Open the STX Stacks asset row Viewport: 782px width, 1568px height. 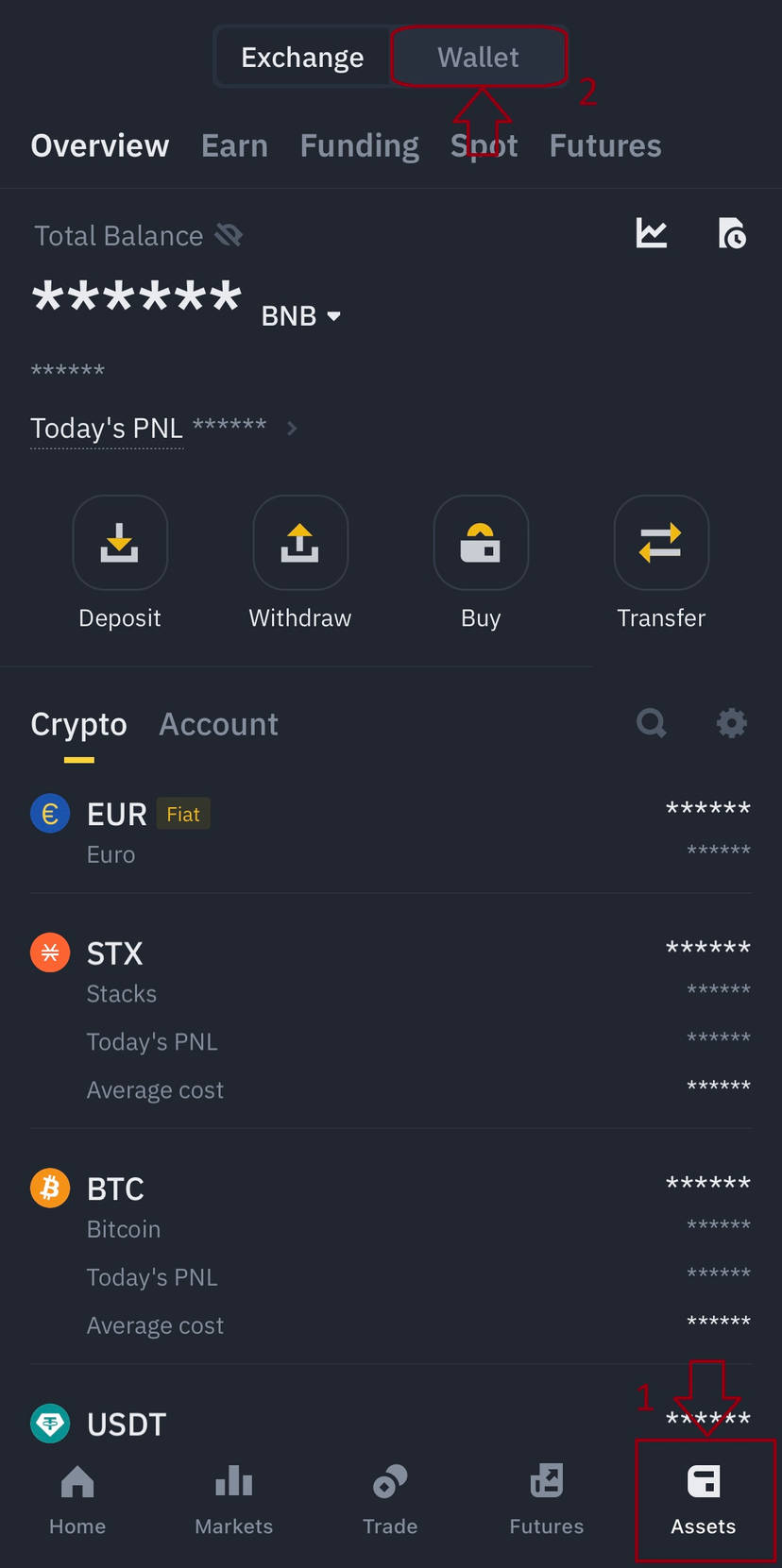click(x=391, y=1020)
